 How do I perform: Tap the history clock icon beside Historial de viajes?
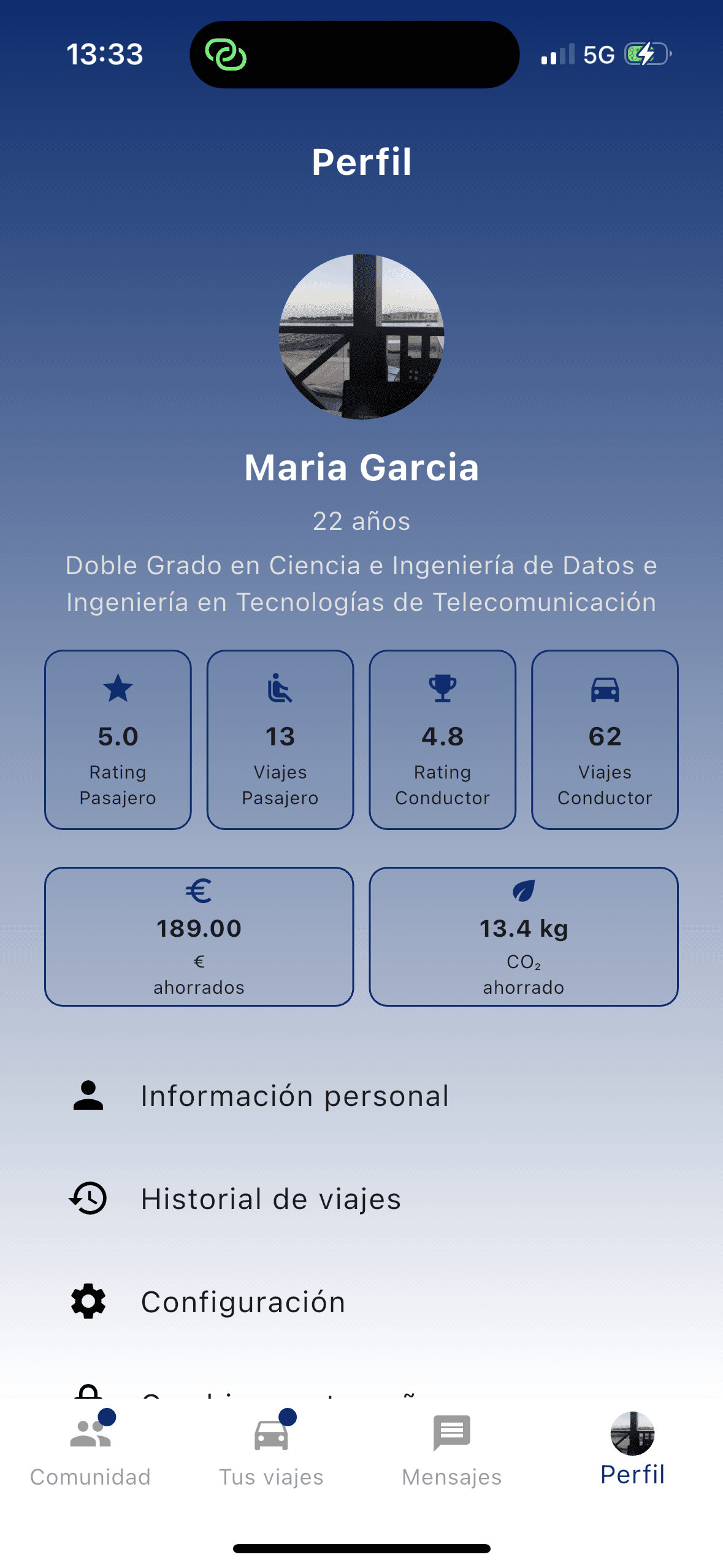(x=88, y=1198)
